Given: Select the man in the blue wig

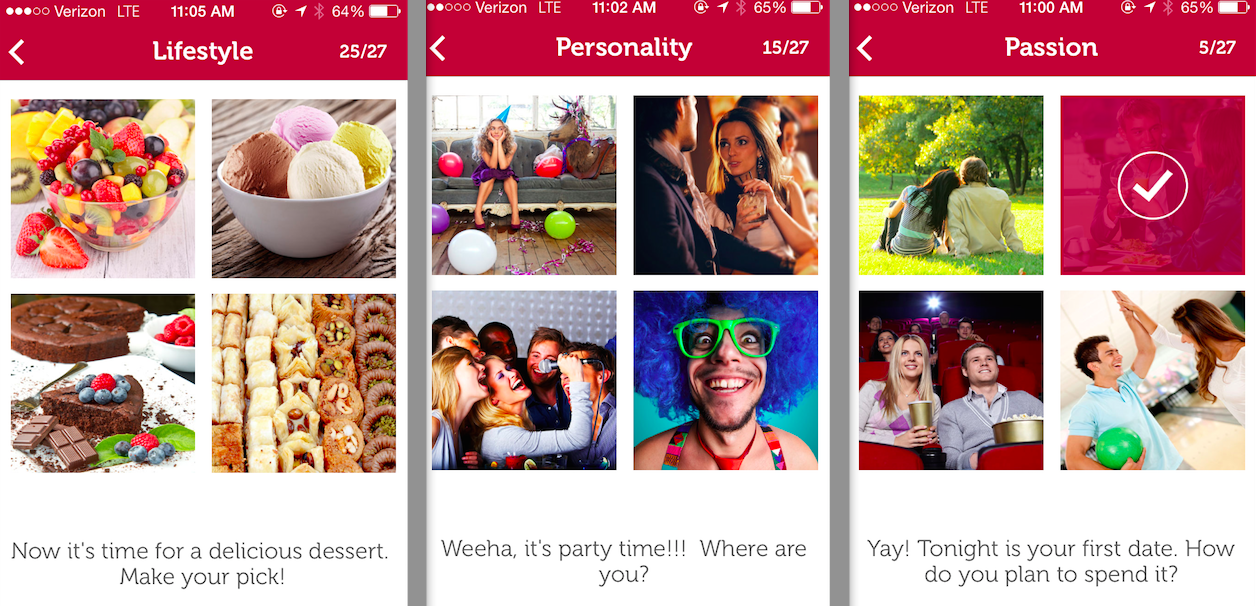Looking at the screenshot, I should tap(726, 380).
